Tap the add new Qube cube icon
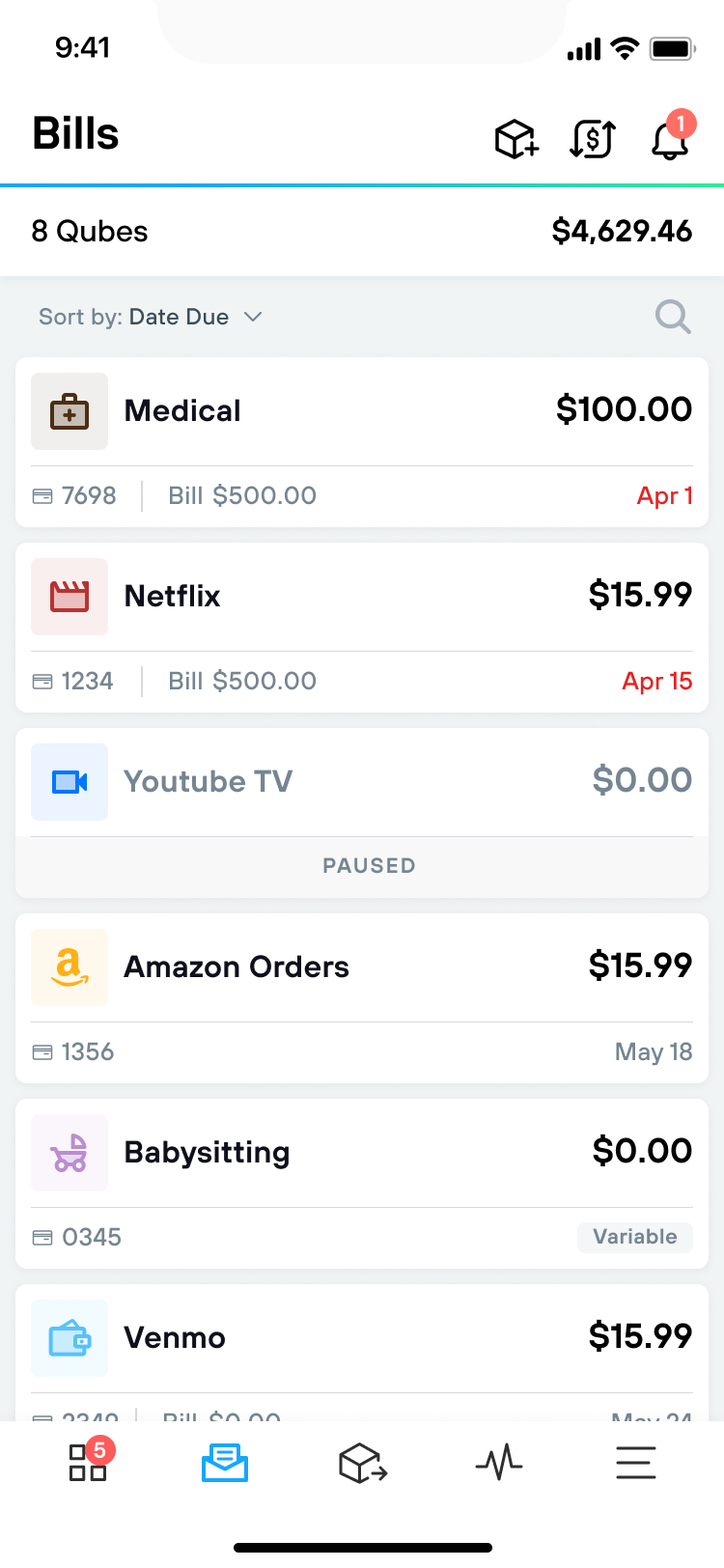This screenshot has height=1568, width=724. tap(516, 139)
